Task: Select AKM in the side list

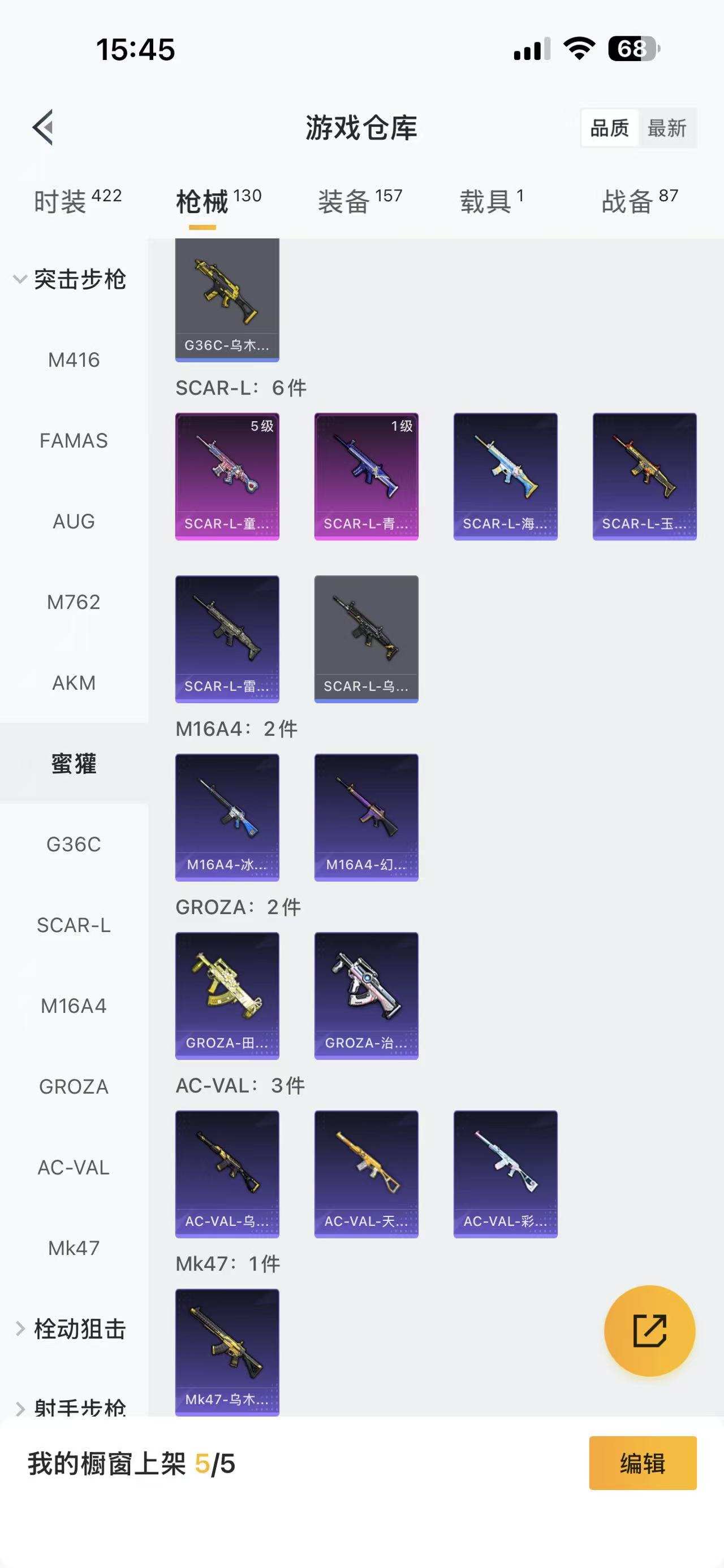Action: (x=74, y=683)
